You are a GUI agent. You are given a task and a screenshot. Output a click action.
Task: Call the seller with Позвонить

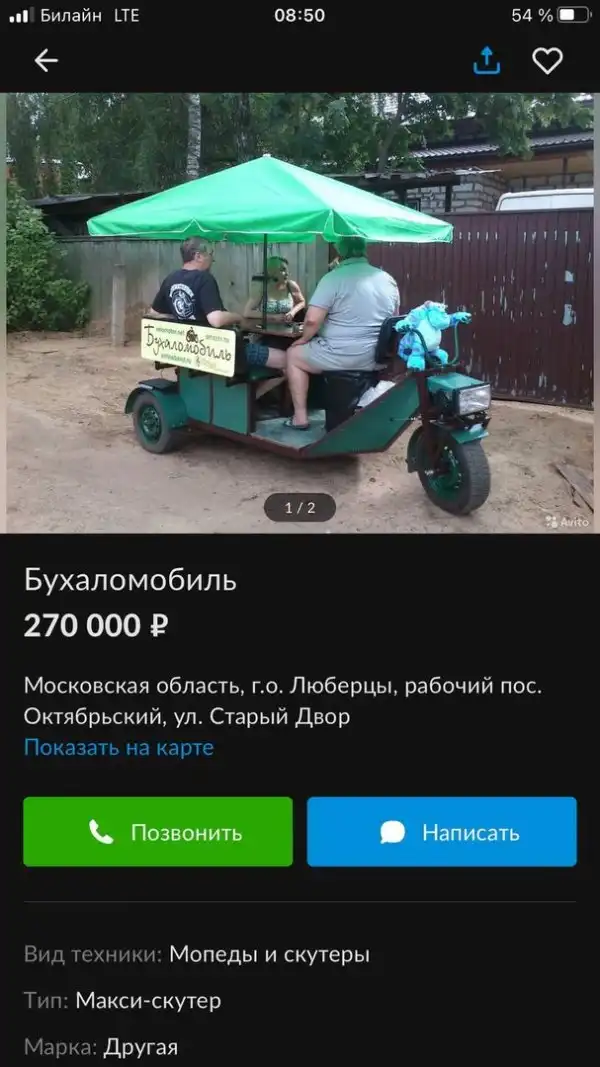click(x=158, y=832)
